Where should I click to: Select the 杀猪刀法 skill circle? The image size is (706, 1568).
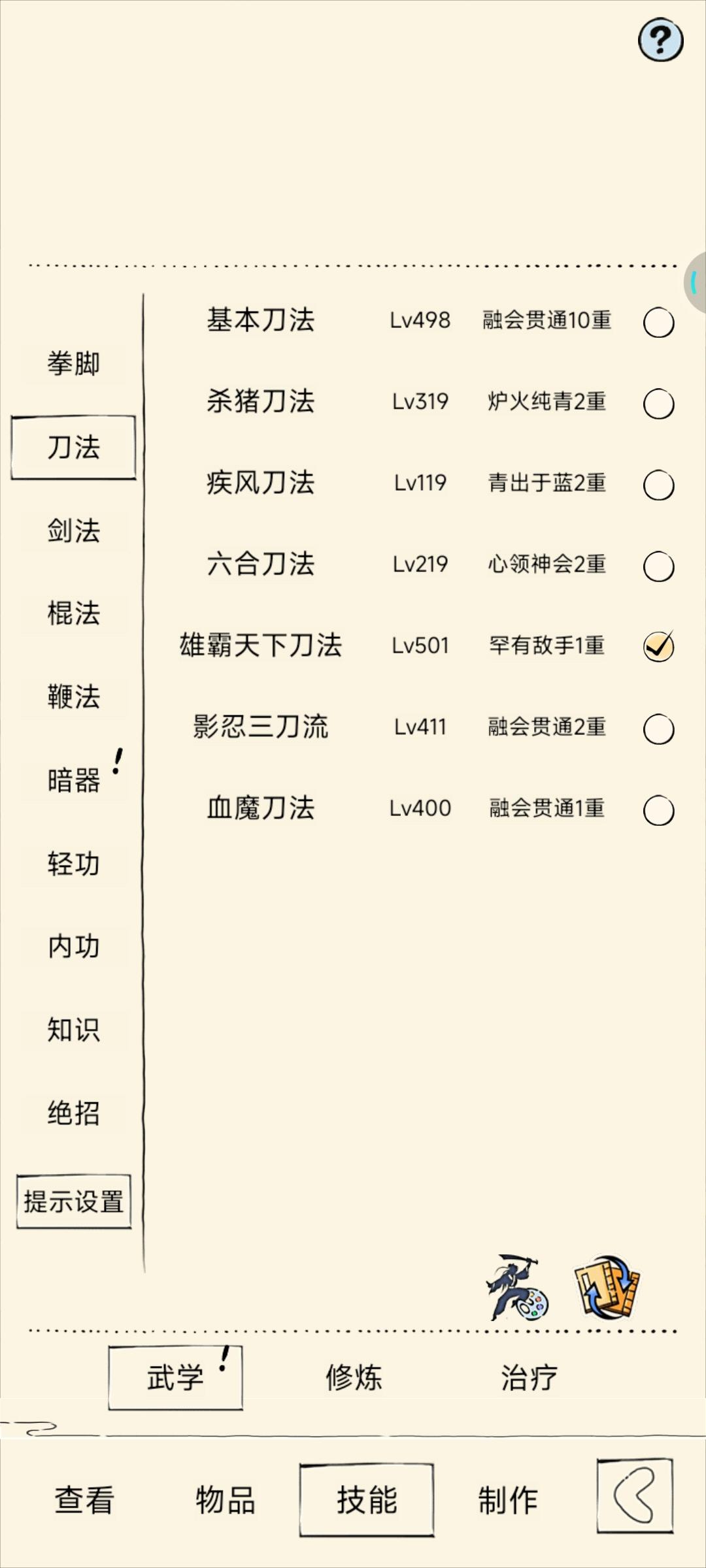[x=658, y=401]
